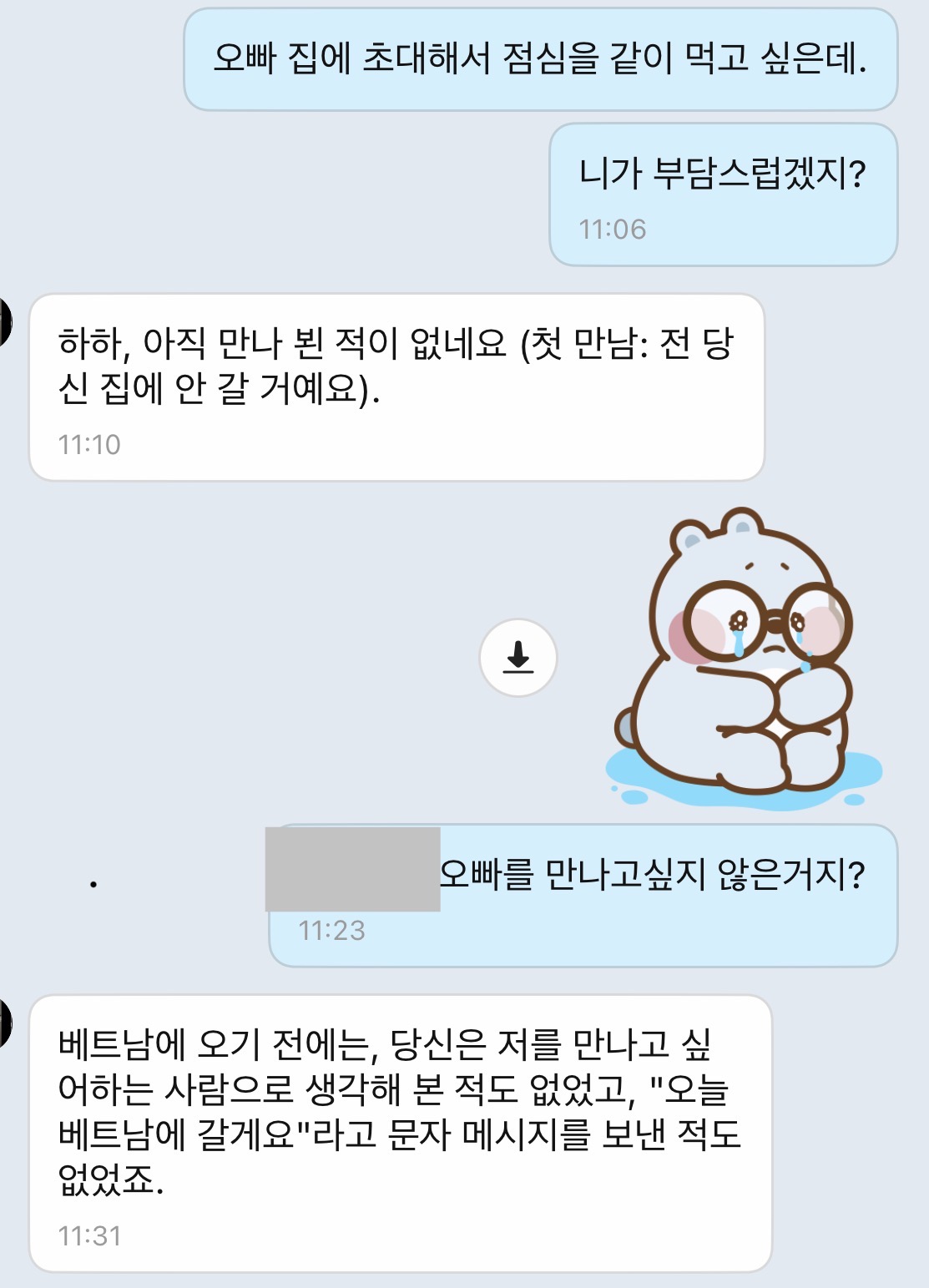Download the crying bear sticker
This screenshot has width=929, height=1288.
[x=518, y=658]
